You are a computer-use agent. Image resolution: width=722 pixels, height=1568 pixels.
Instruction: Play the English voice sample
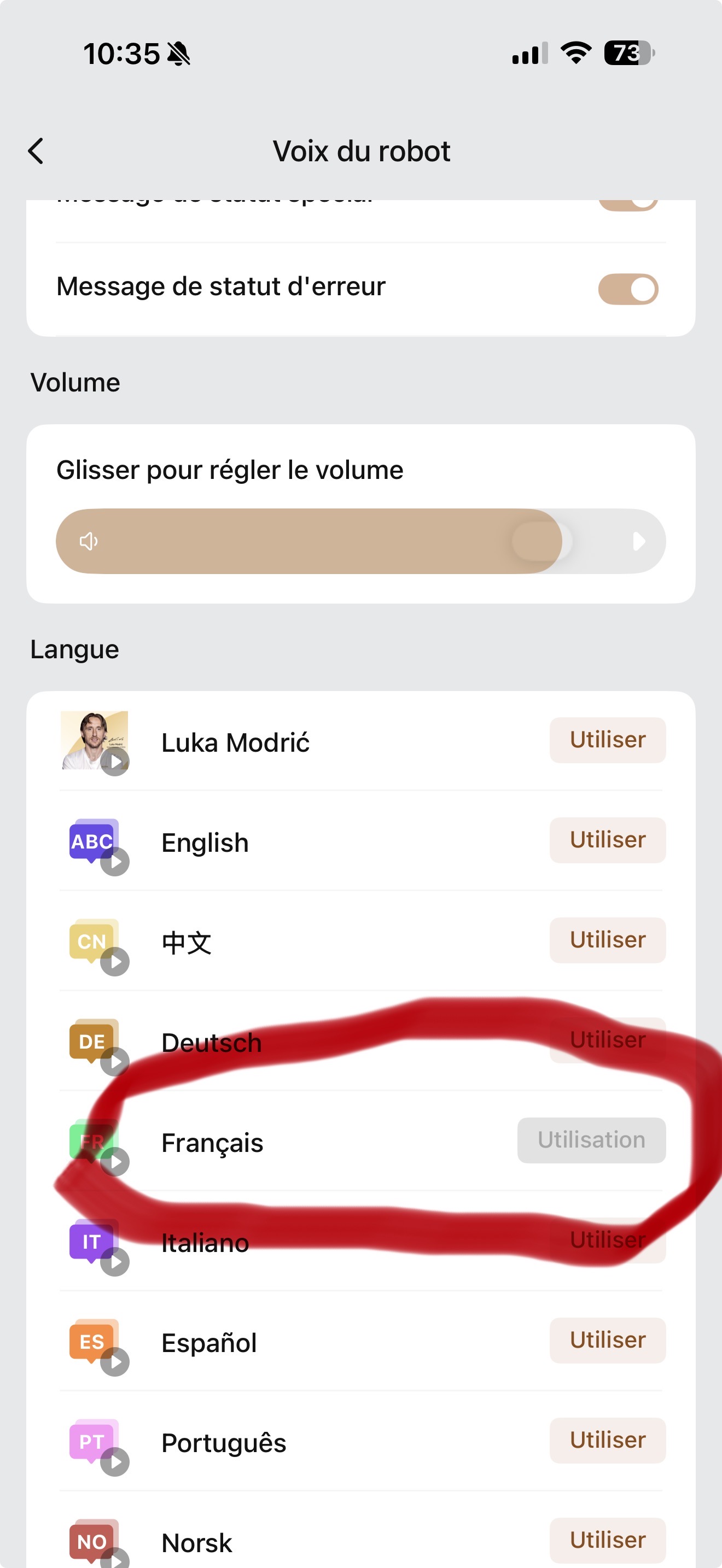click(x=115, y=862)
